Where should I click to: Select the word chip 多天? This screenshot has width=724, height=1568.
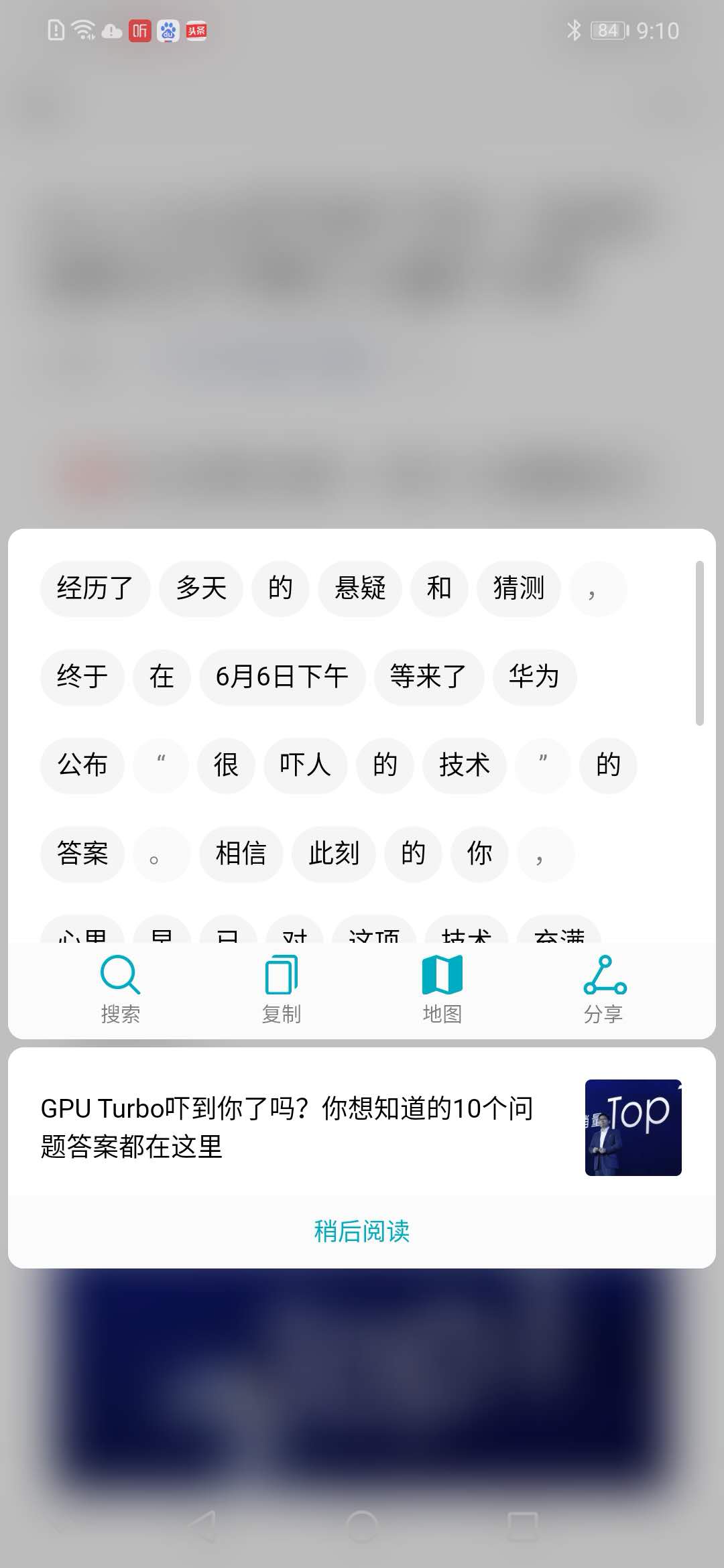click(201, 588)
